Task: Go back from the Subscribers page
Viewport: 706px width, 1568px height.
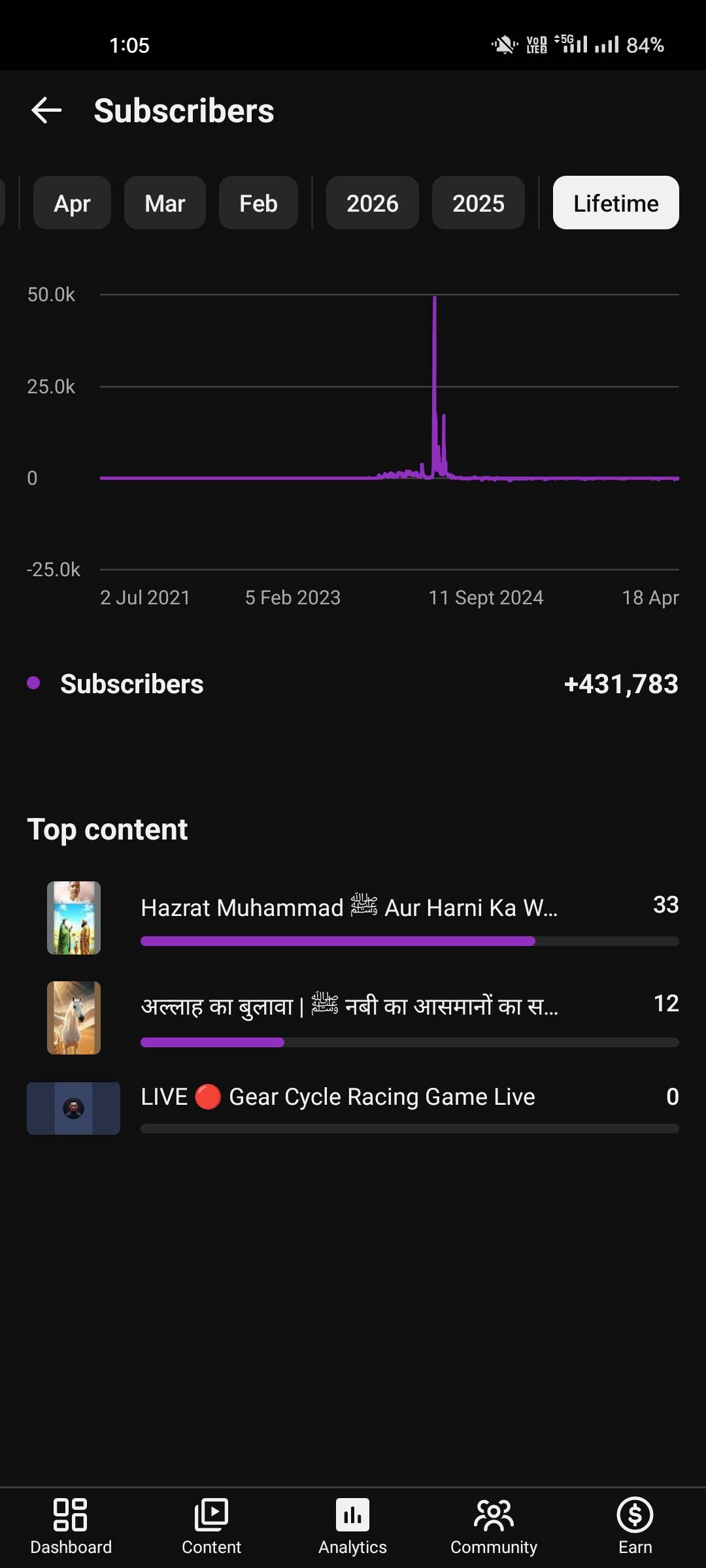Action: (46, 110)
